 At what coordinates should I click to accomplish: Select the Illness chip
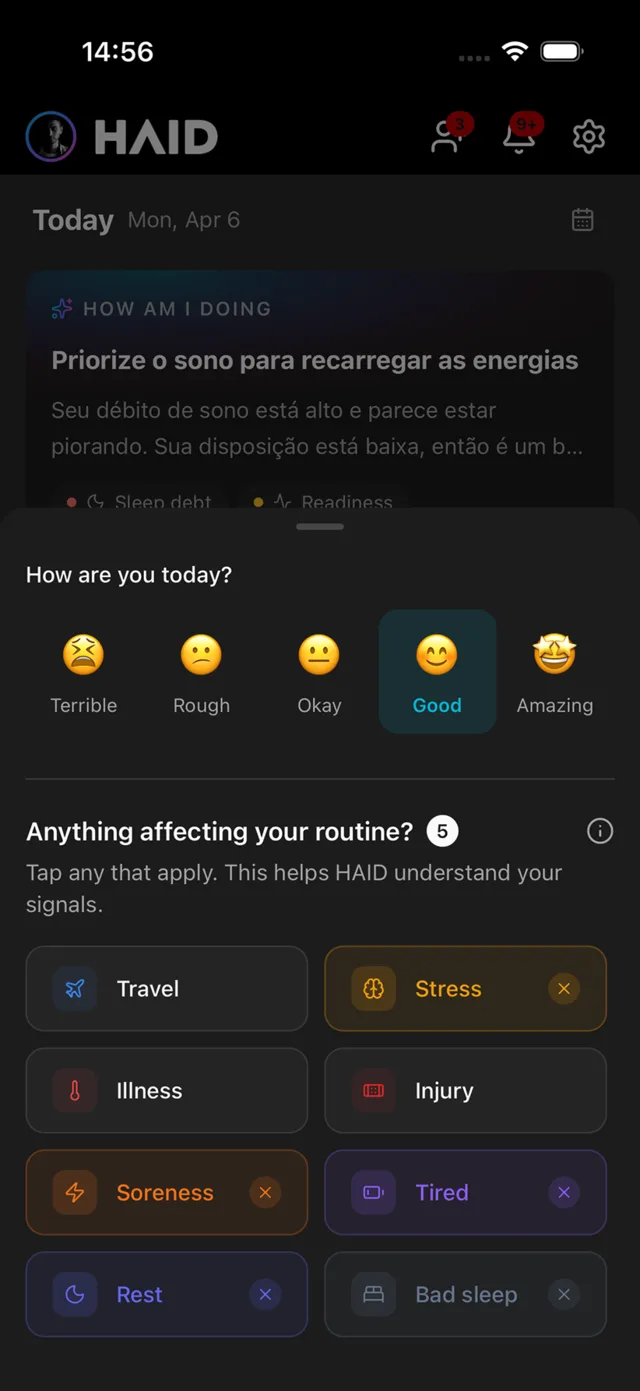click(x=167, y=1091)
